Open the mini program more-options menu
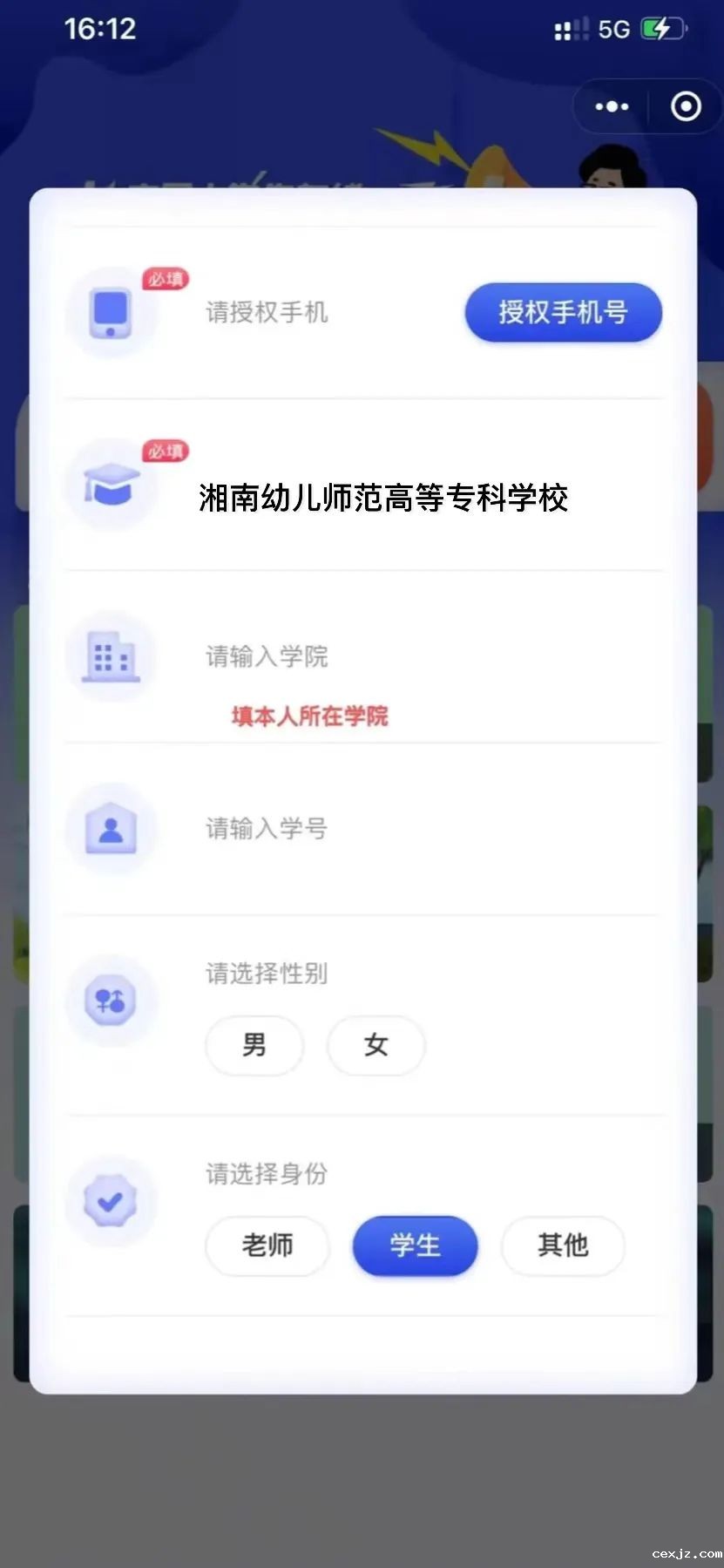Screen dimensions: 724x1568 click(x=612, y=106)
